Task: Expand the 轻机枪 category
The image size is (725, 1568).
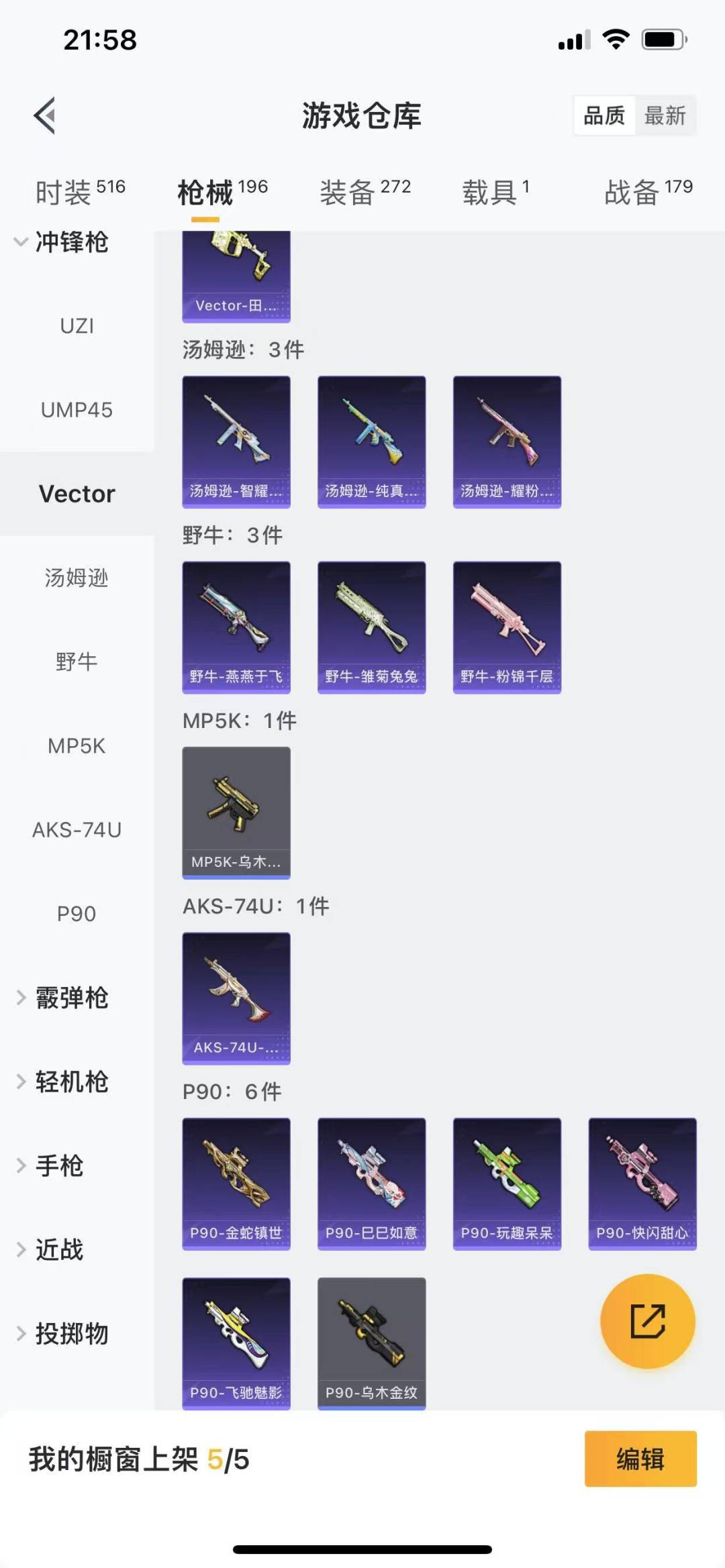Action: click(62, 1082)
